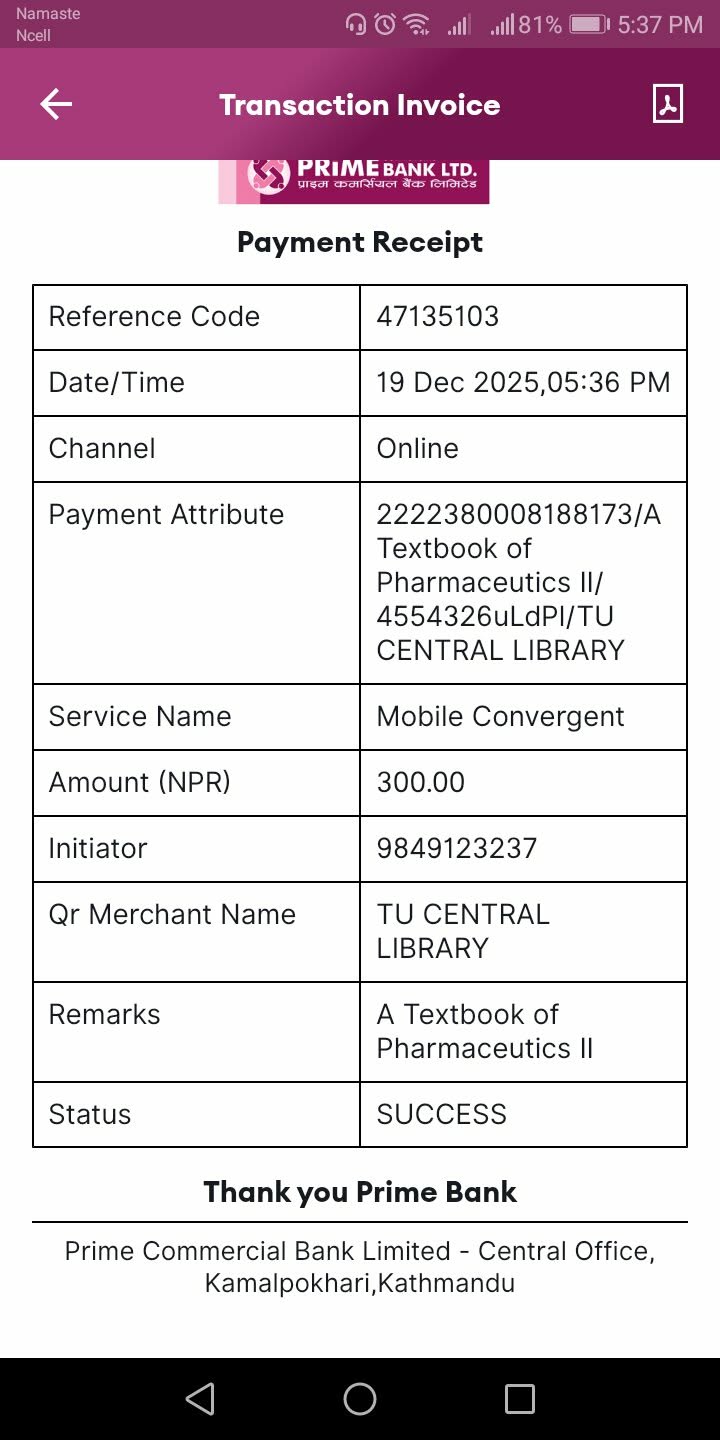Screen dimensions: 720x1440
Task: Open the recent apps view
Action: [519, 1398]
